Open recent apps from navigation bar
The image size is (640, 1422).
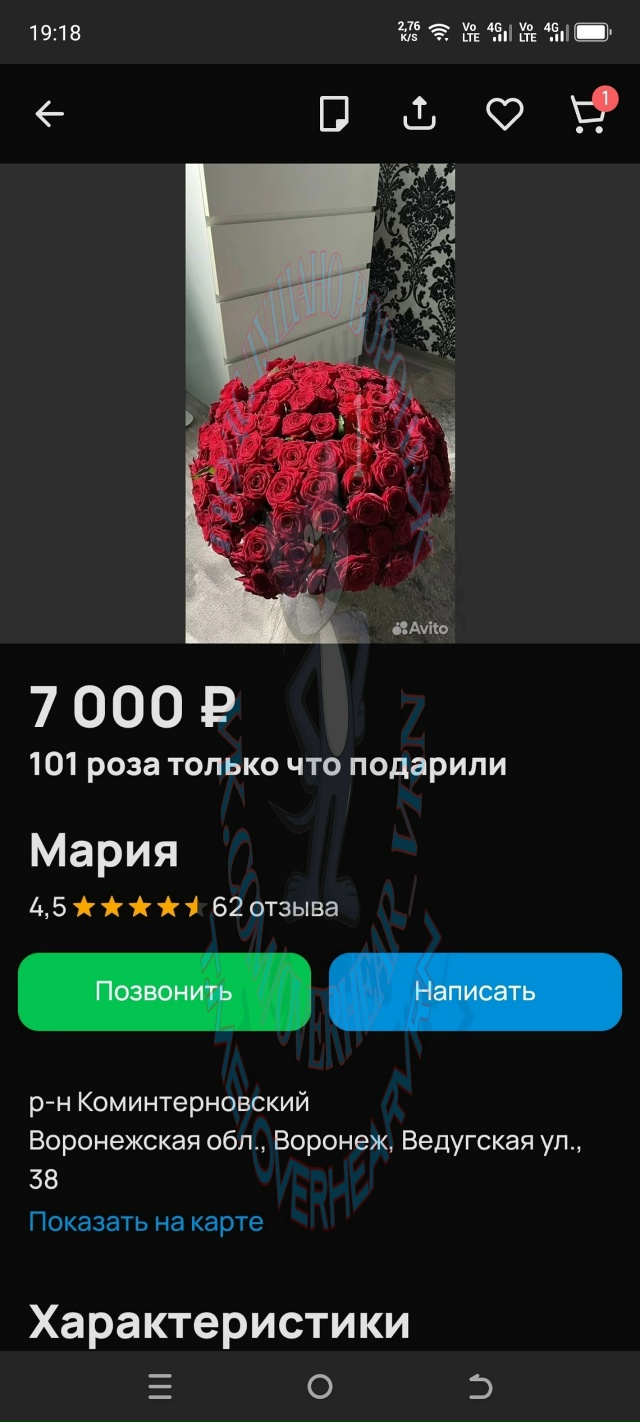pyautogui.click(x=160, y=1386)
